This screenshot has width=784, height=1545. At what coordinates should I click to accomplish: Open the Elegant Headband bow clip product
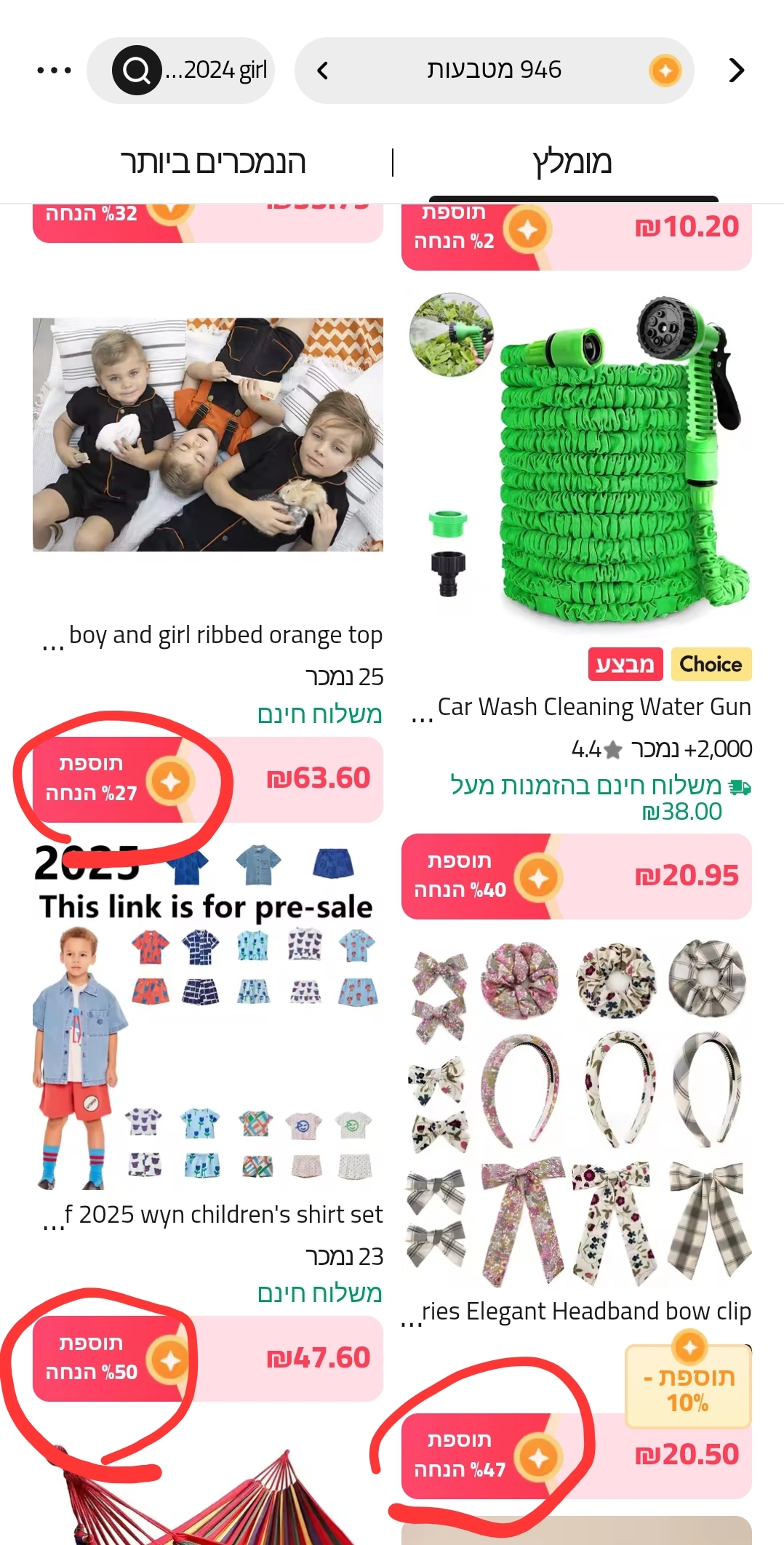[576, 1113]
